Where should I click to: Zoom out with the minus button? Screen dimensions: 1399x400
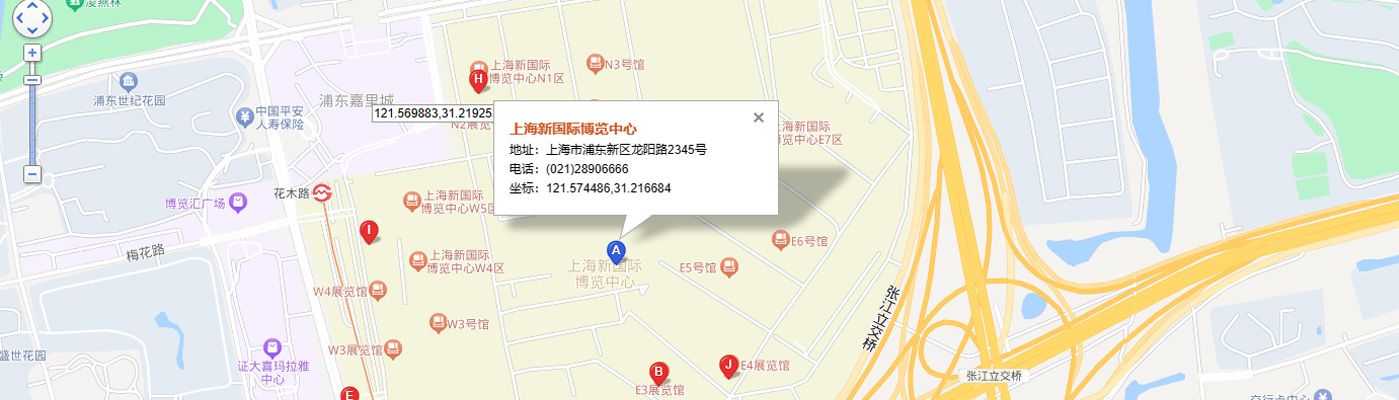32,174
